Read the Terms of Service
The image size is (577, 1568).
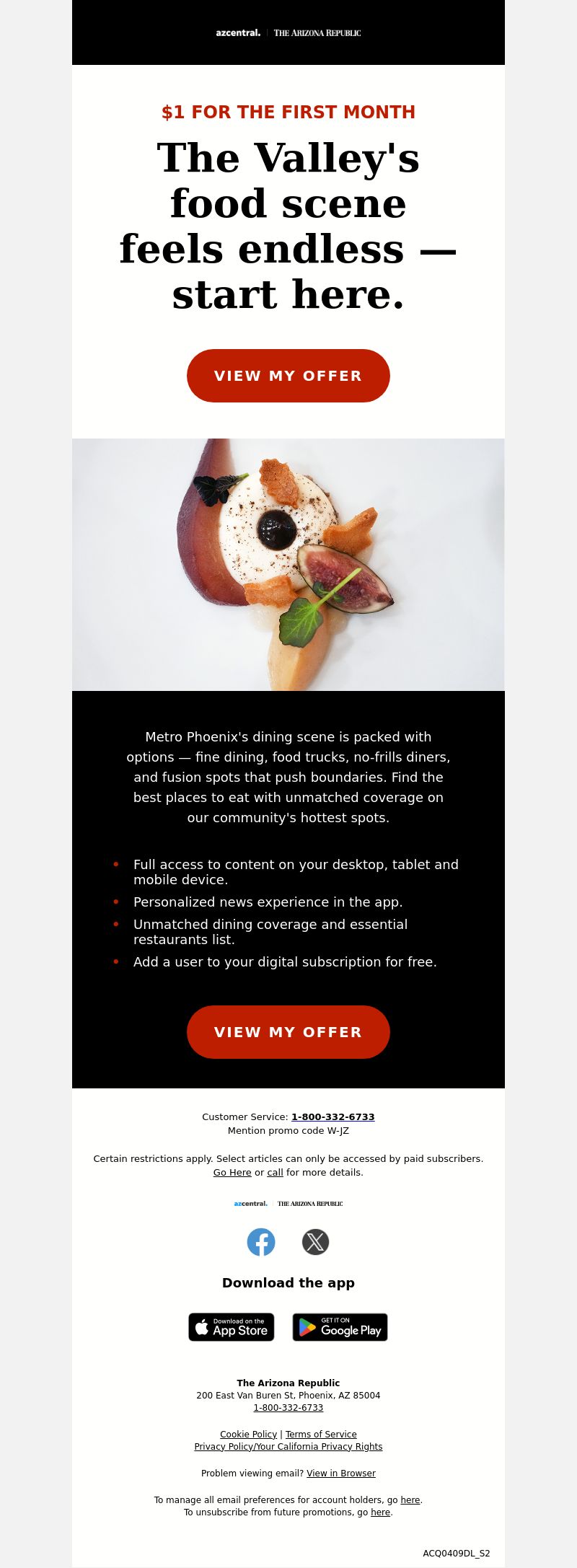[321, 1435]
